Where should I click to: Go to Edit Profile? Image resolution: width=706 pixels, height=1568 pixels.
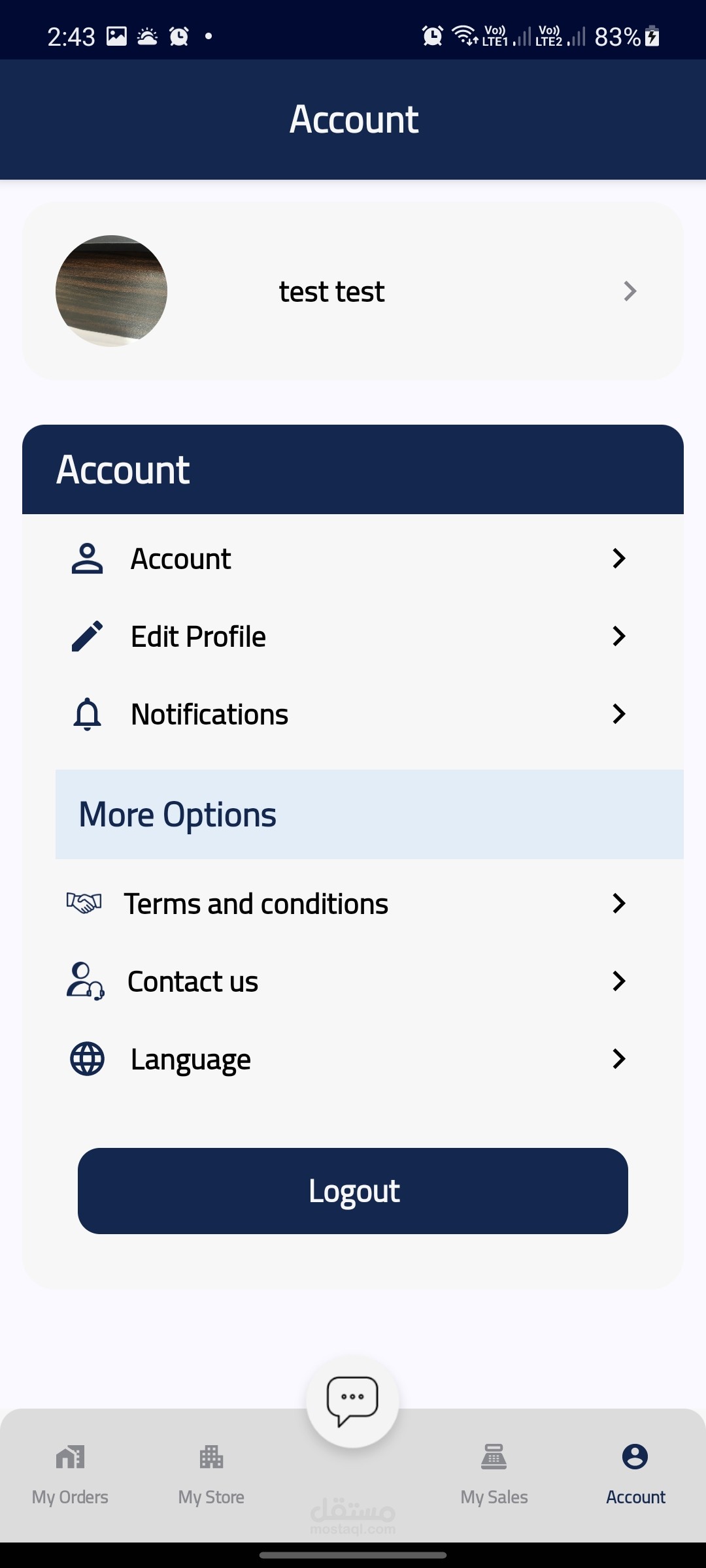click(353, 636)
